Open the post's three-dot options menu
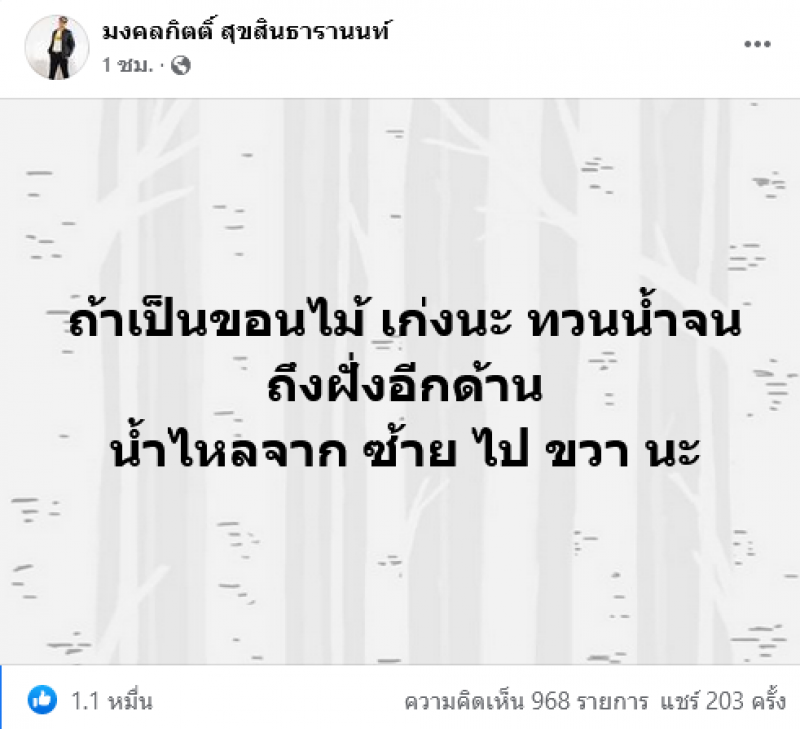 coord(758,45)
